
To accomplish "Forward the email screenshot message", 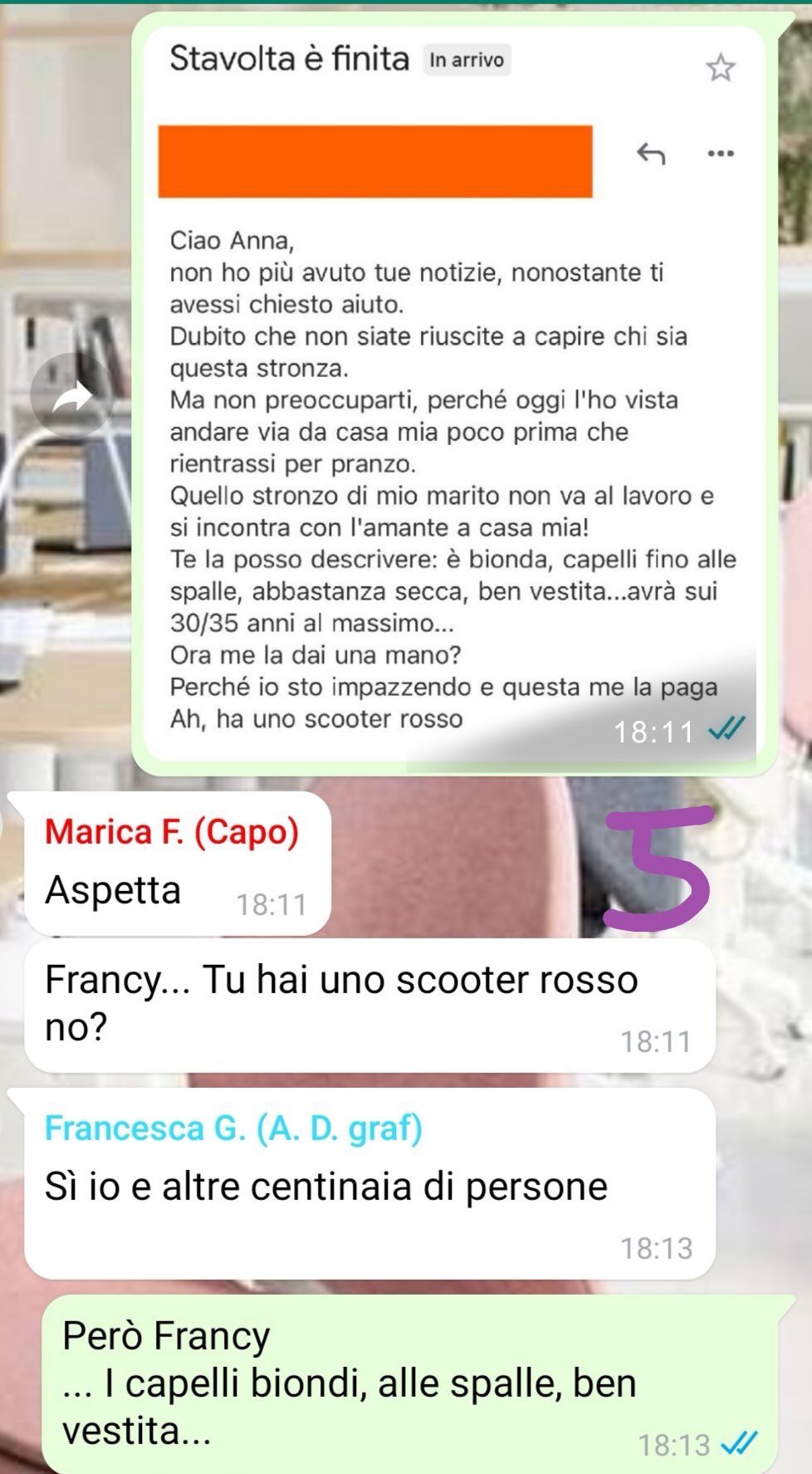I will click(x=72, y=397).
